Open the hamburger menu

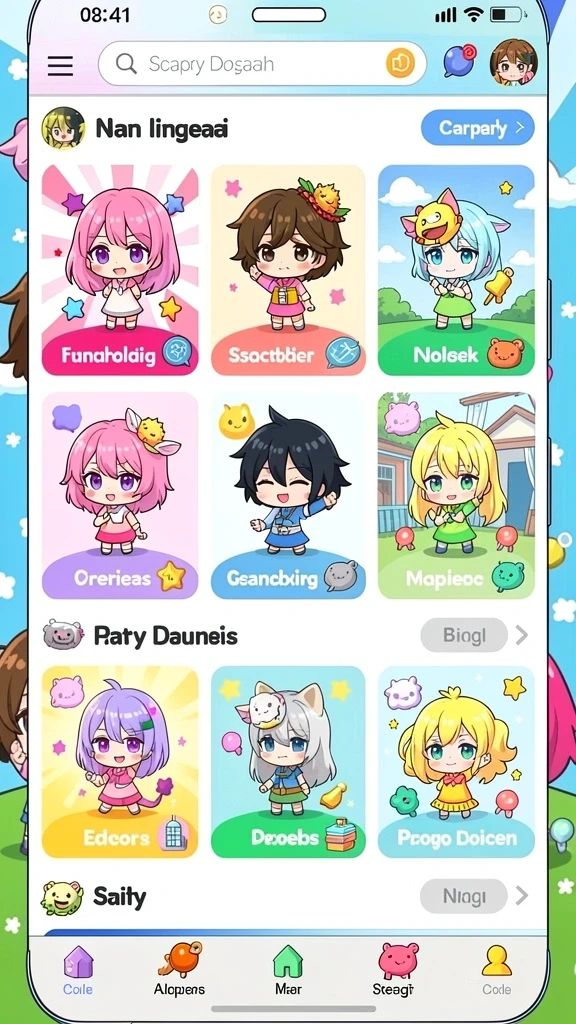[x=60, y=65]
